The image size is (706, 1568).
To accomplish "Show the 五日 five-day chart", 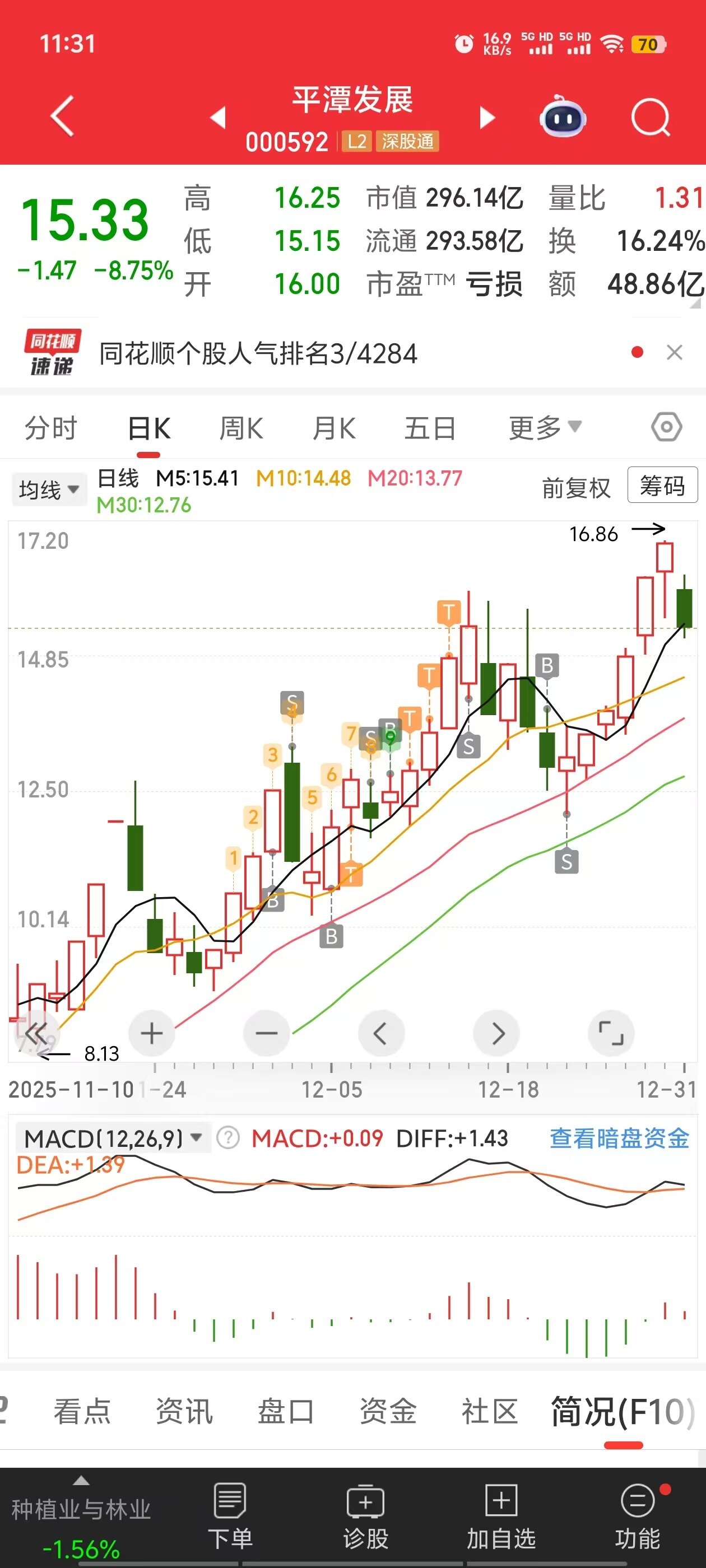I will point(430,428).
